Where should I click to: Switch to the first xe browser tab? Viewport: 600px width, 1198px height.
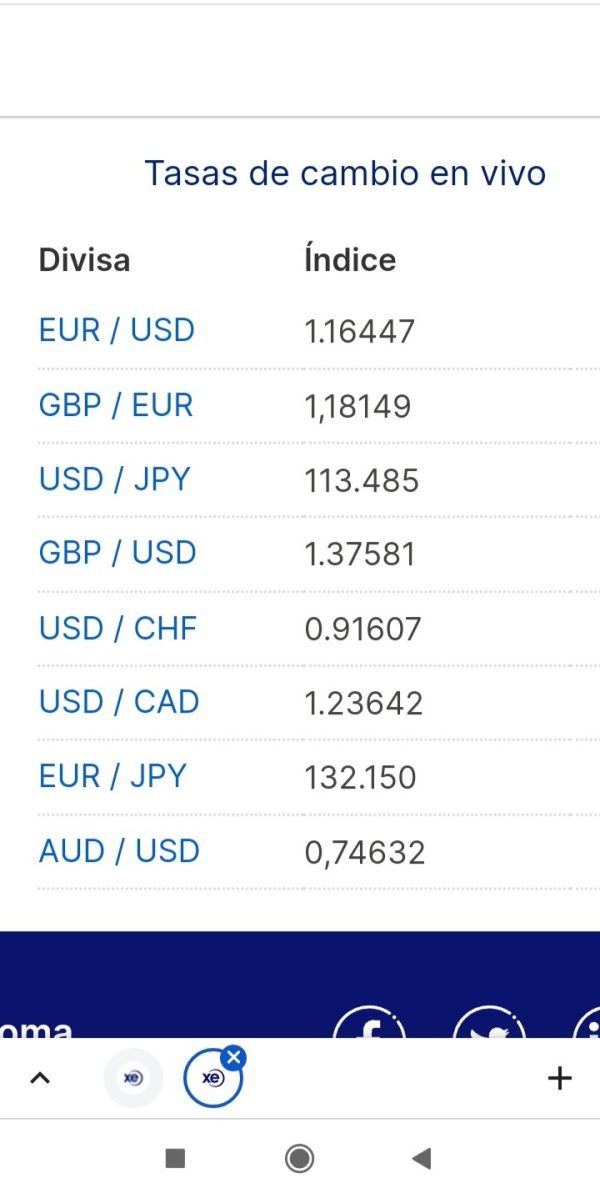tap(133, 1078)
